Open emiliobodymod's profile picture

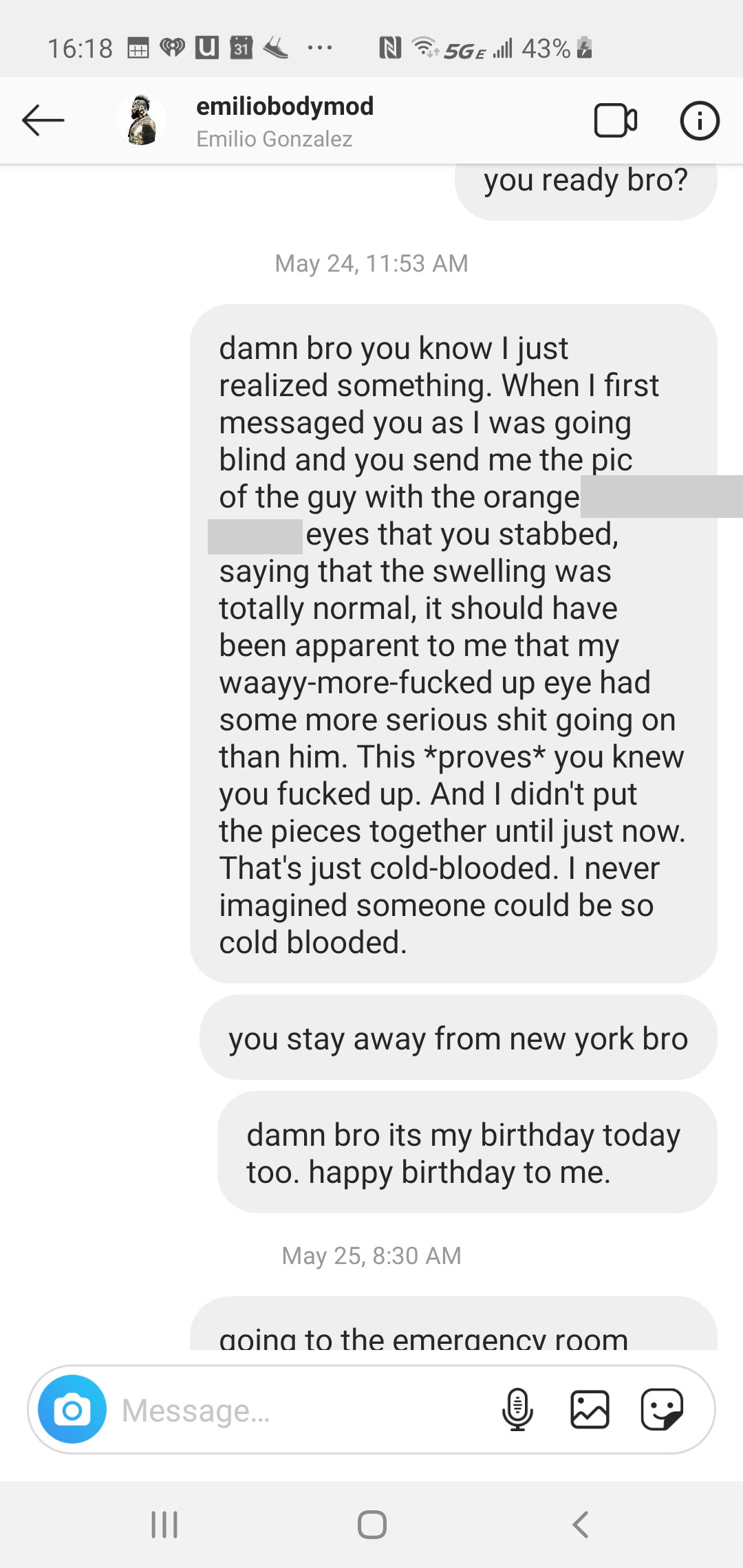141,121
